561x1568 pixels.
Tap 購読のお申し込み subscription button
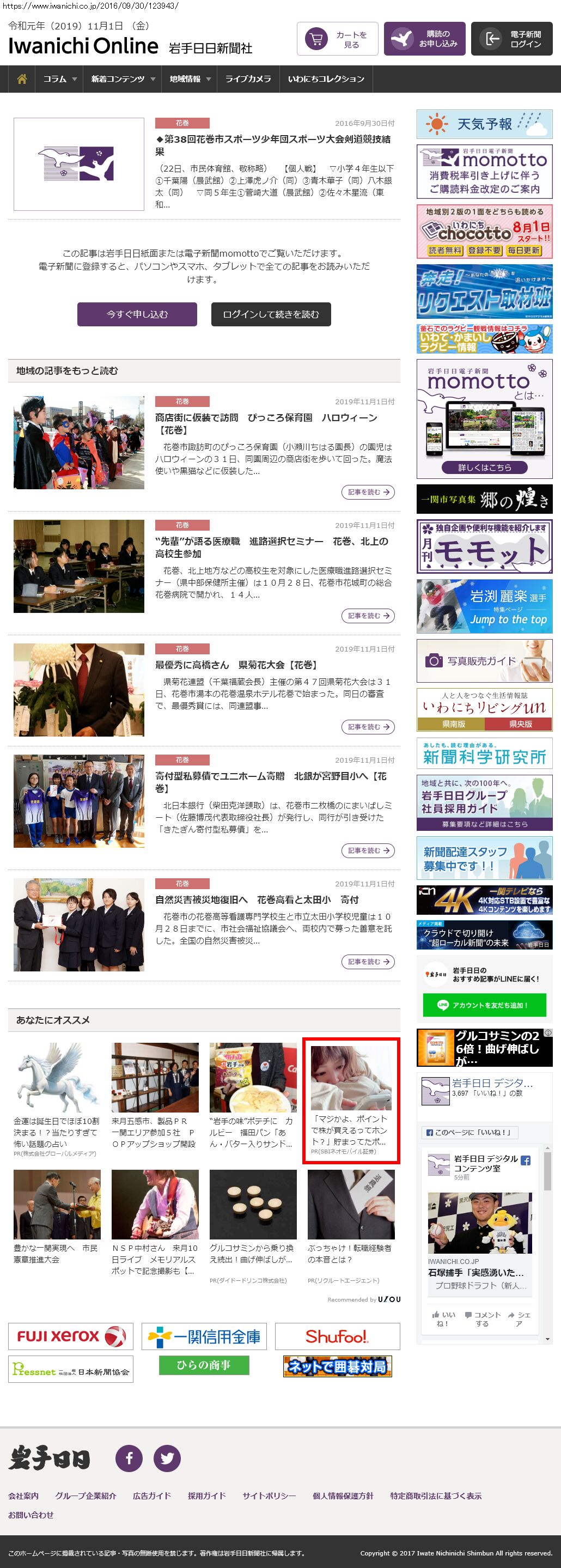425,39
